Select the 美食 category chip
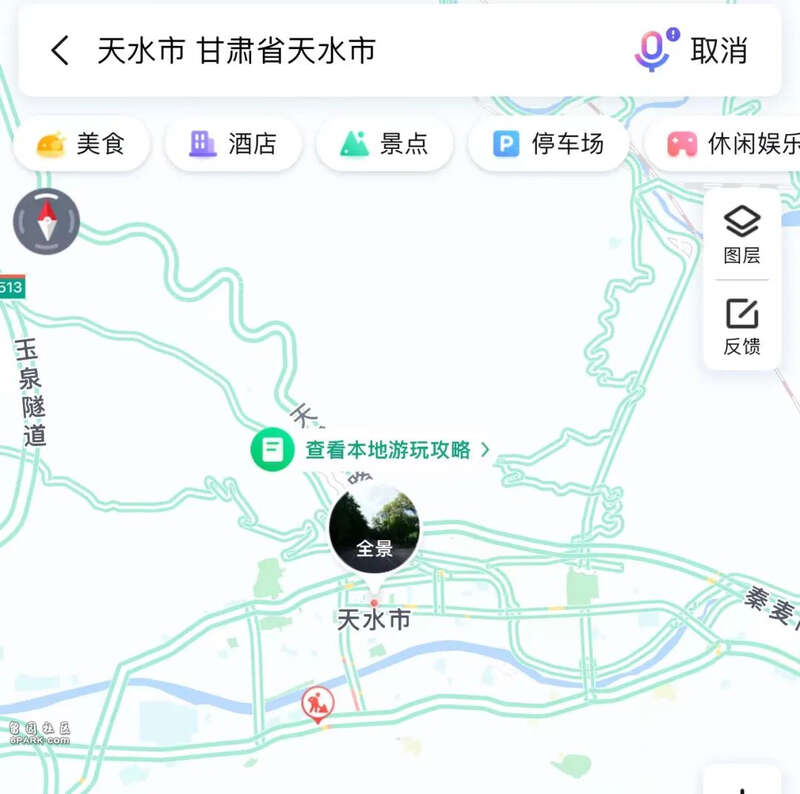800x794 pixels. point(82,144)
